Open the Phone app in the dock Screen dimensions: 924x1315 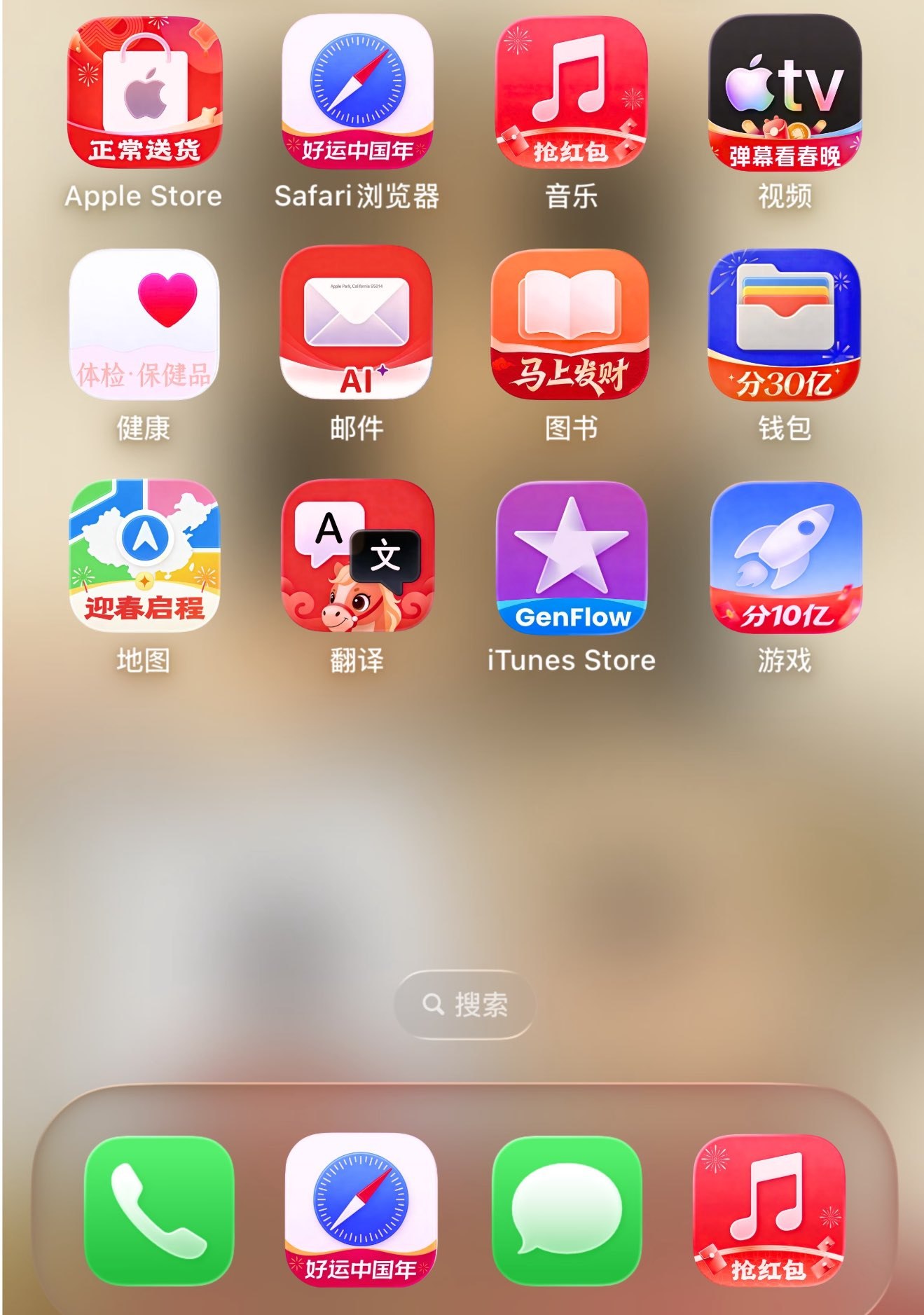pyautogui.click(x=159, y=1210)
